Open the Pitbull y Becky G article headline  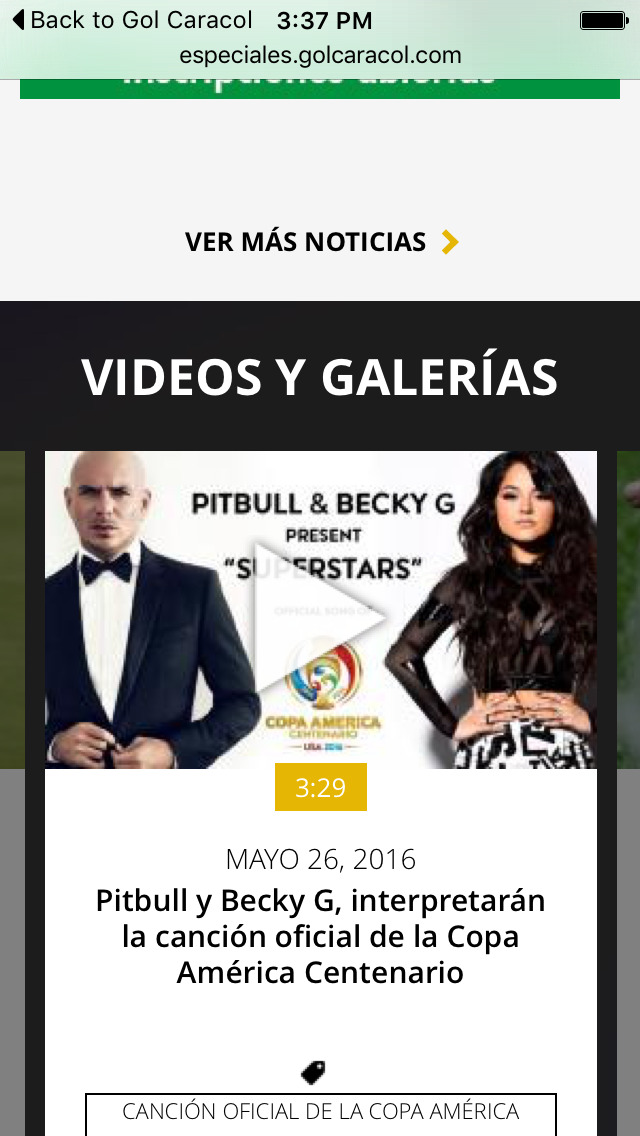tap(320, 936)
